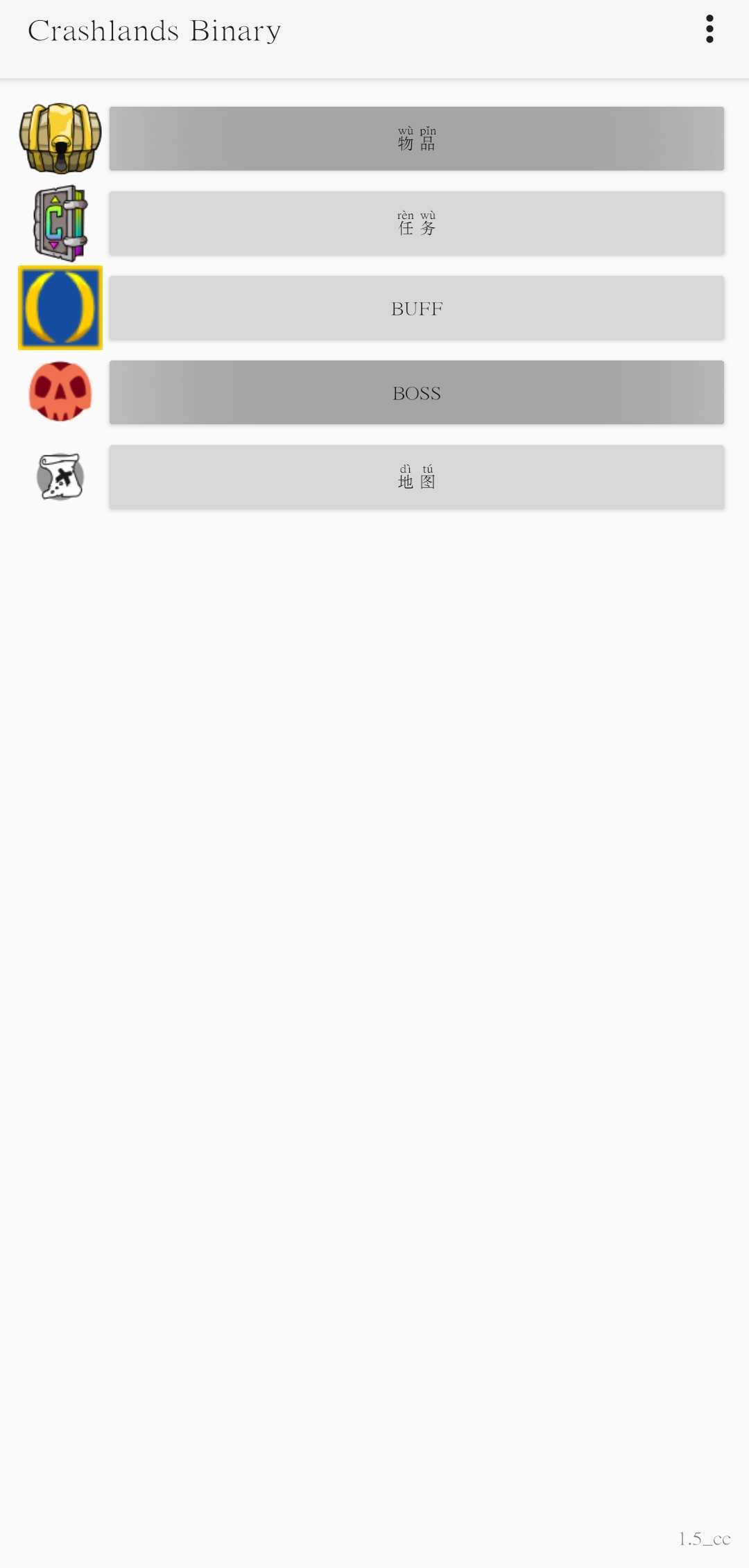The width and height of the screenshot is (749, 1568).
Task: Open the overflow menu
Action: click(709, 29)
